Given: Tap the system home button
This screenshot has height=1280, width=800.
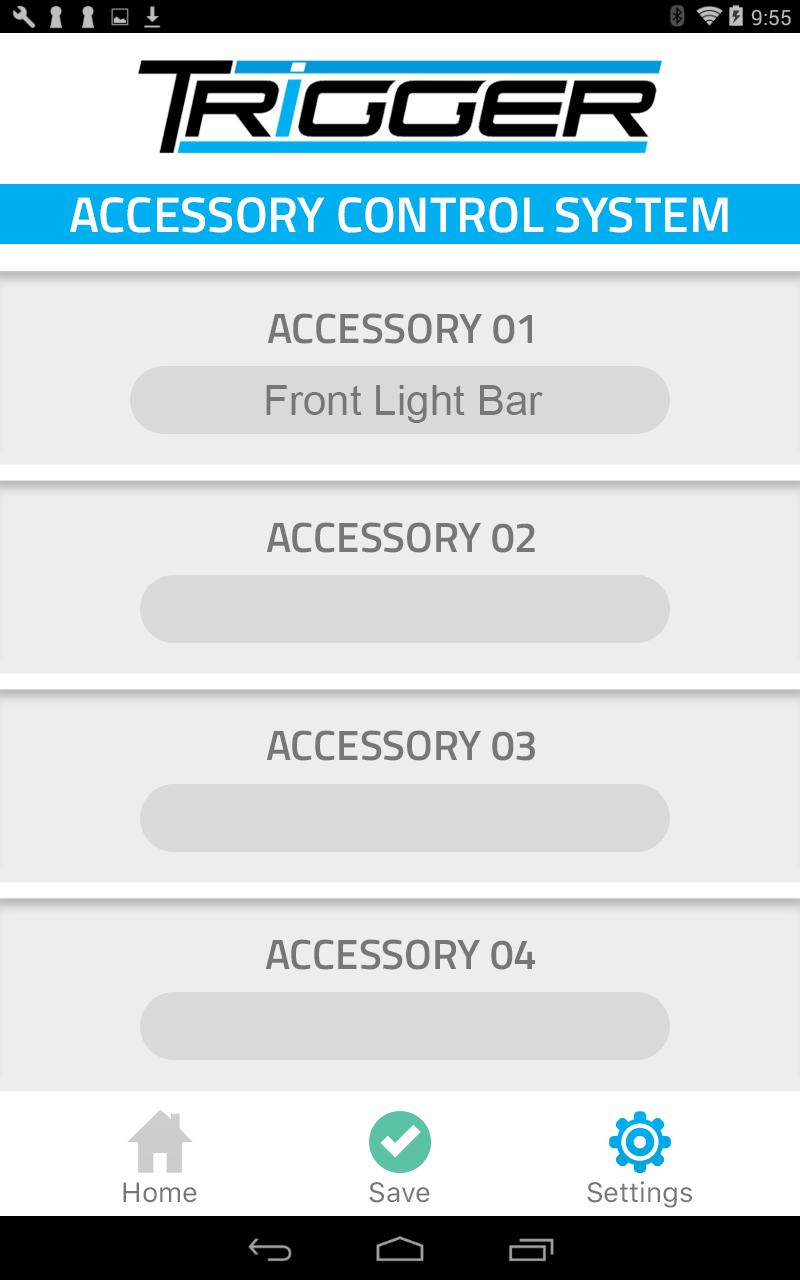Looking at the screenshot, I should click(x=400, y=1249).
